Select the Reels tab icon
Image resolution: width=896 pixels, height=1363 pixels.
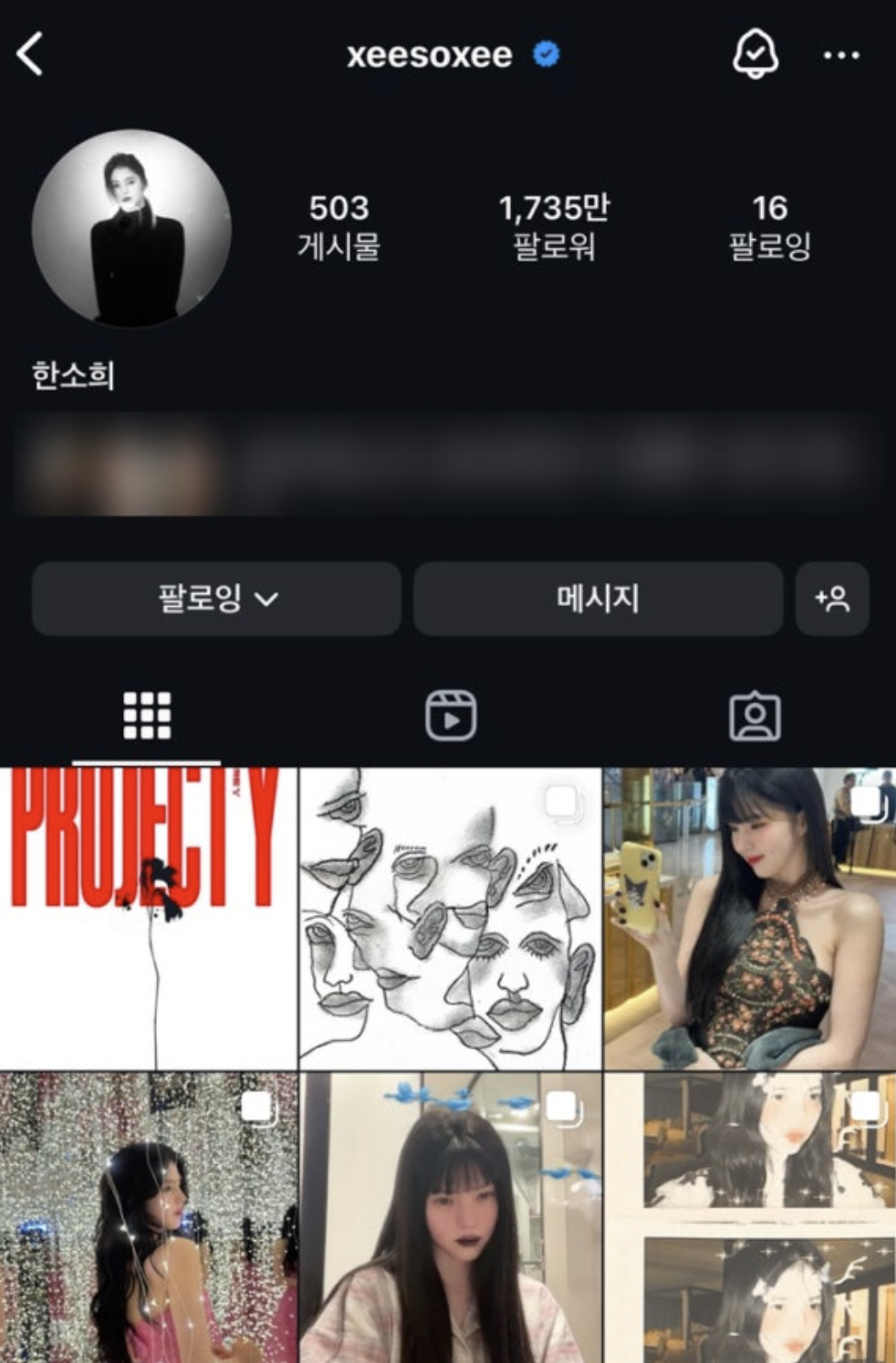click(448, 715)
